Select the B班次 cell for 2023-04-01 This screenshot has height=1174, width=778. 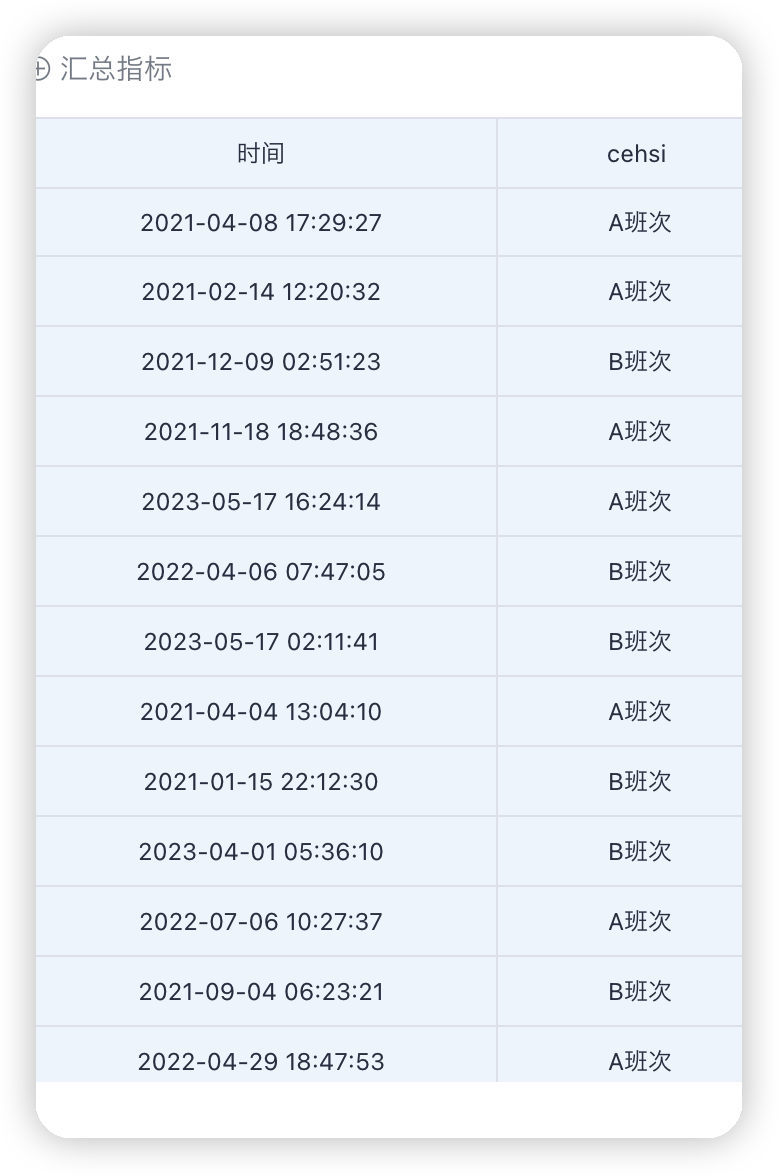coord(637,851)
